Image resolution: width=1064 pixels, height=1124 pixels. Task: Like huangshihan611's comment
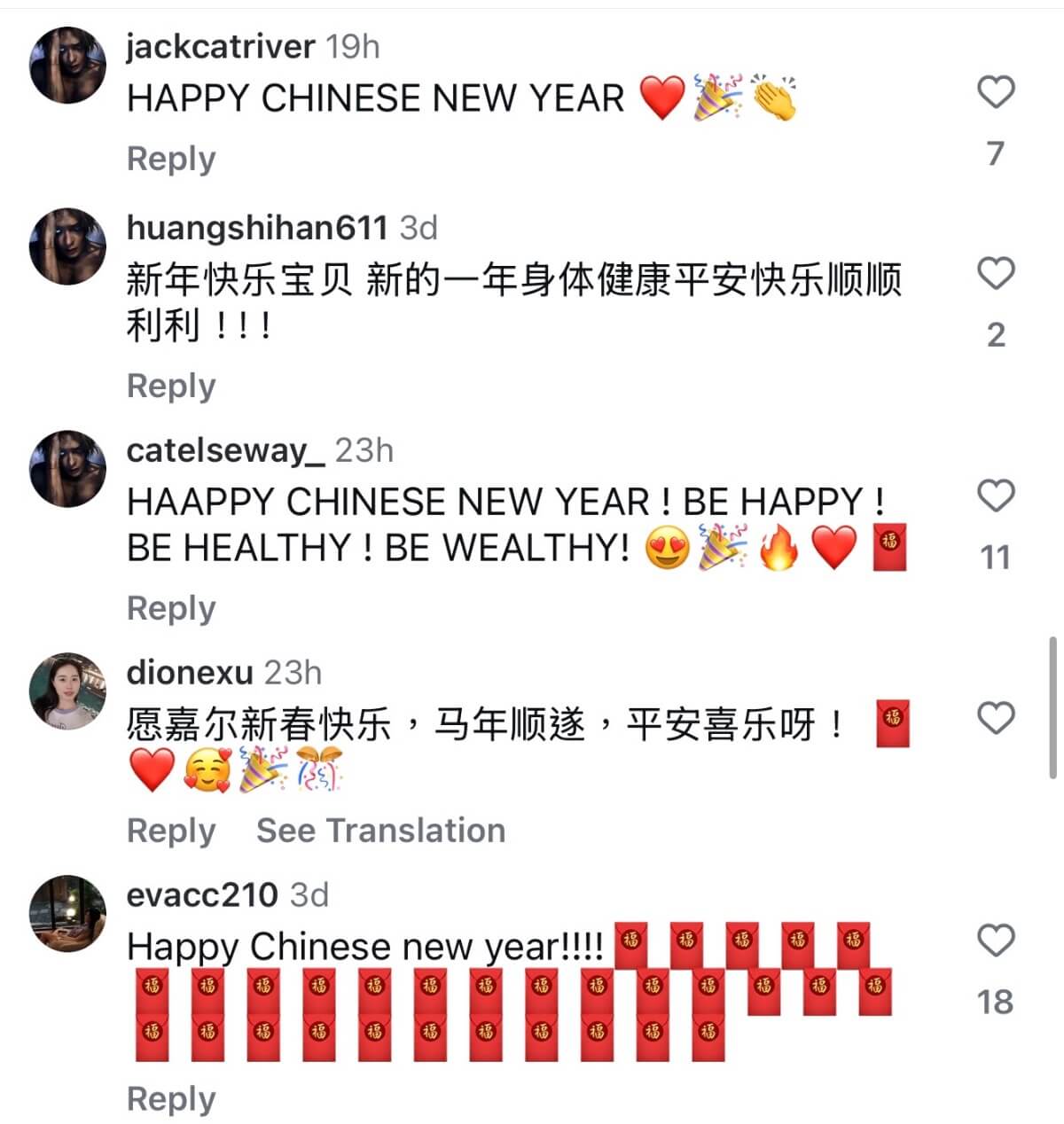coord(995,274)
